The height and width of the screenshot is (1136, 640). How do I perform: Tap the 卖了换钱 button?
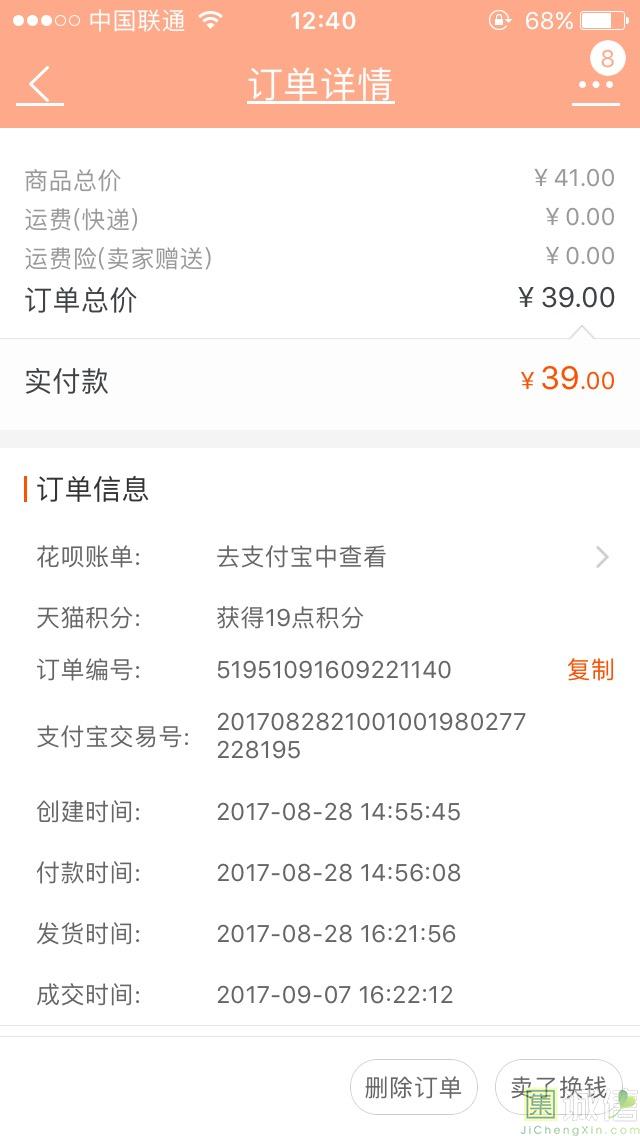point(558,1087)
